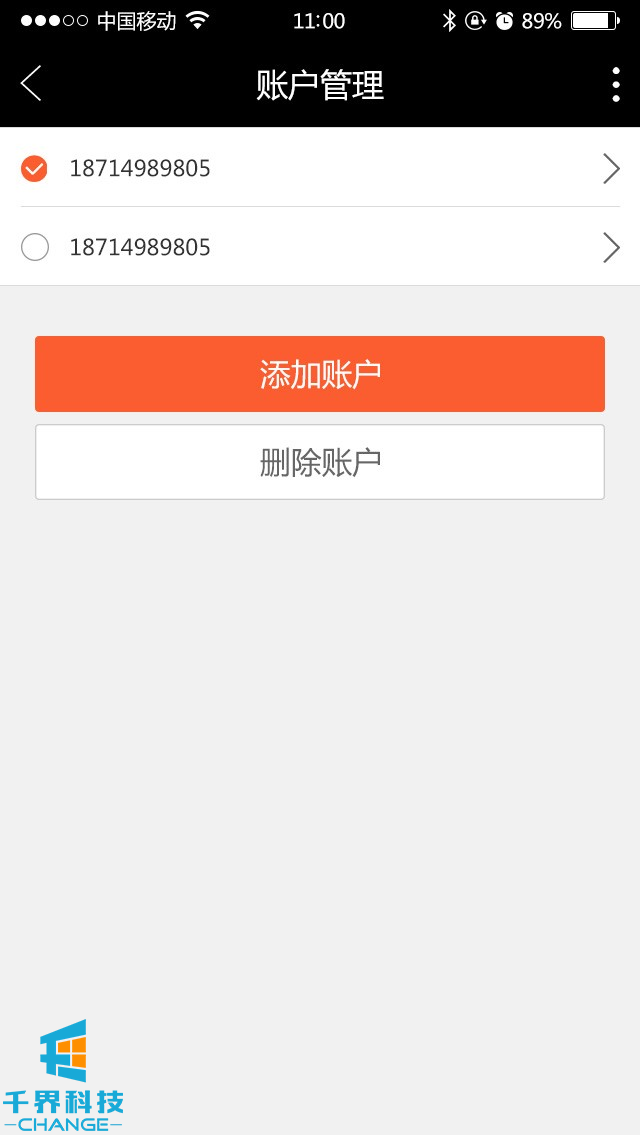Tap the checked orange account radio button
Image resolution: width=640 pixels, height=1135 pixels.
tap(35, 168)
